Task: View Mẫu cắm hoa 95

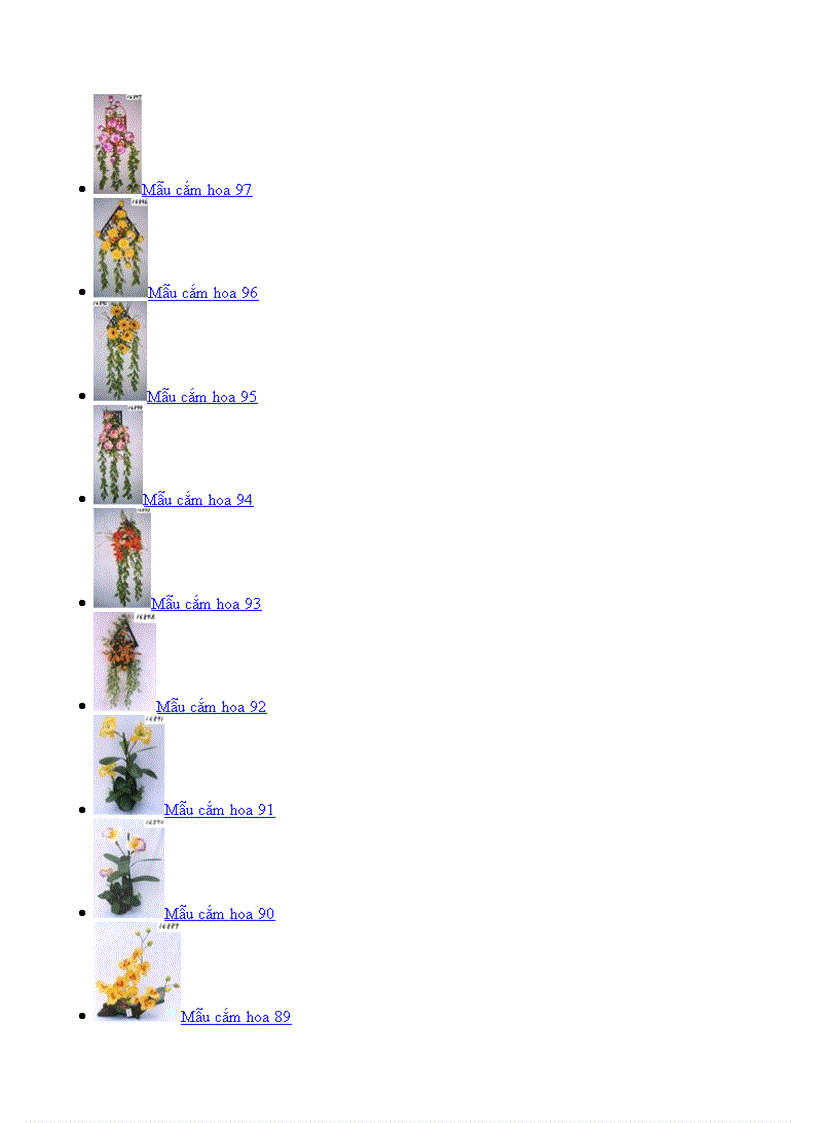Action: click(x=202, y=397)
